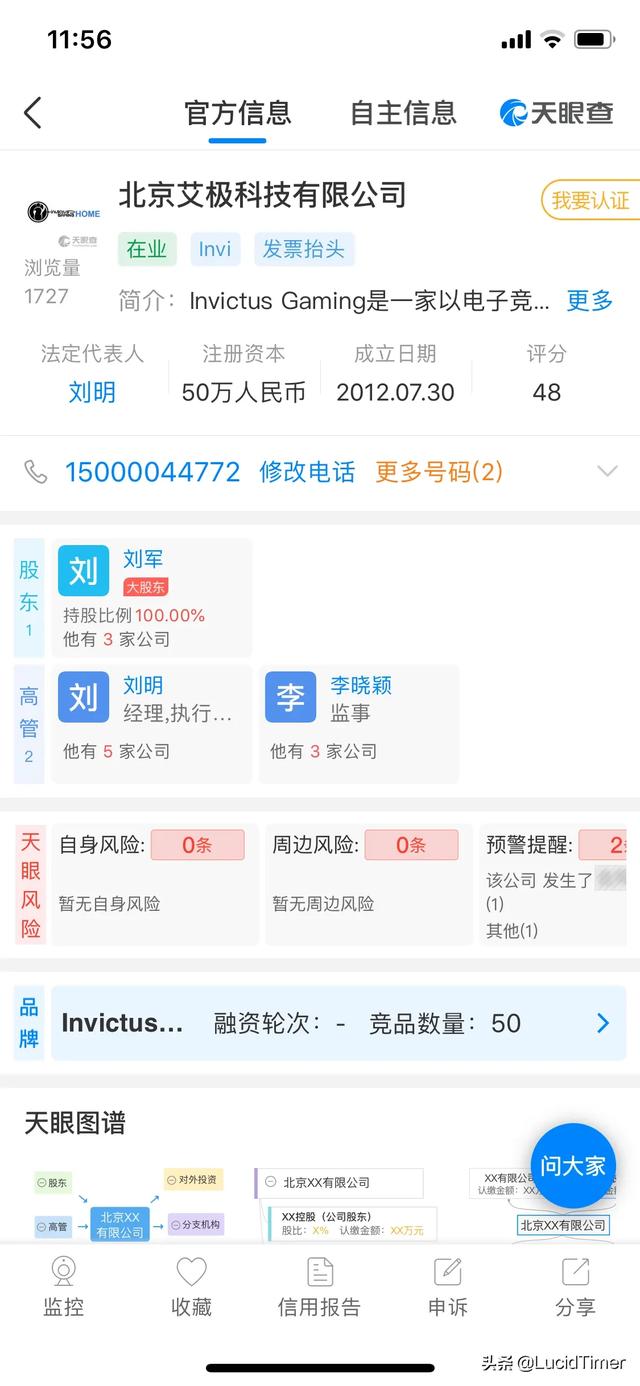640x1386 pixels.
Task: Tap the 我要认证 button
Action: (590, 200)
